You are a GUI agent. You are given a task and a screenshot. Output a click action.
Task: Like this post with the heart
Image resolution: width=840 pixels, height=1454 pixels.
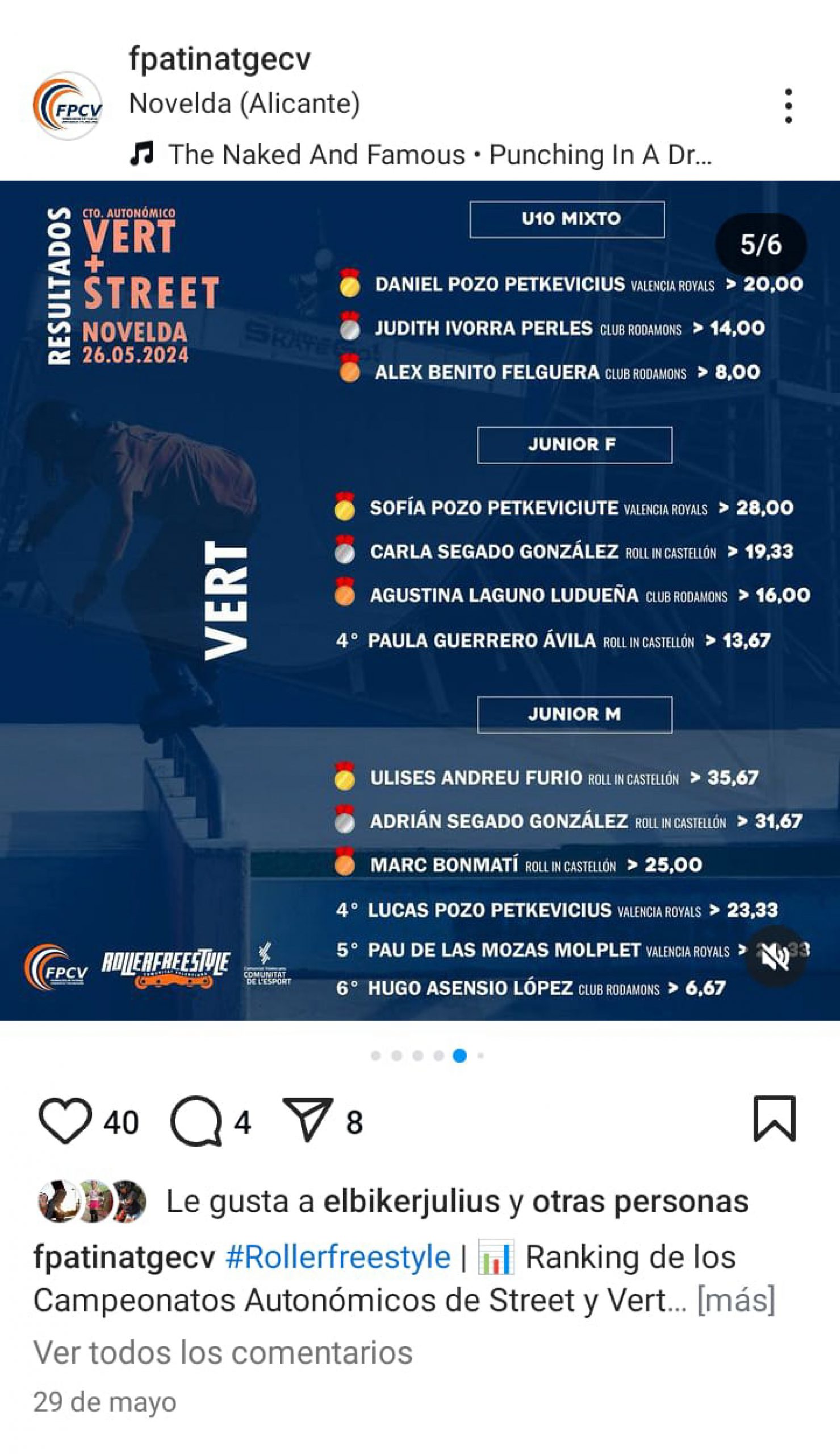click(x=65, y=1120)
